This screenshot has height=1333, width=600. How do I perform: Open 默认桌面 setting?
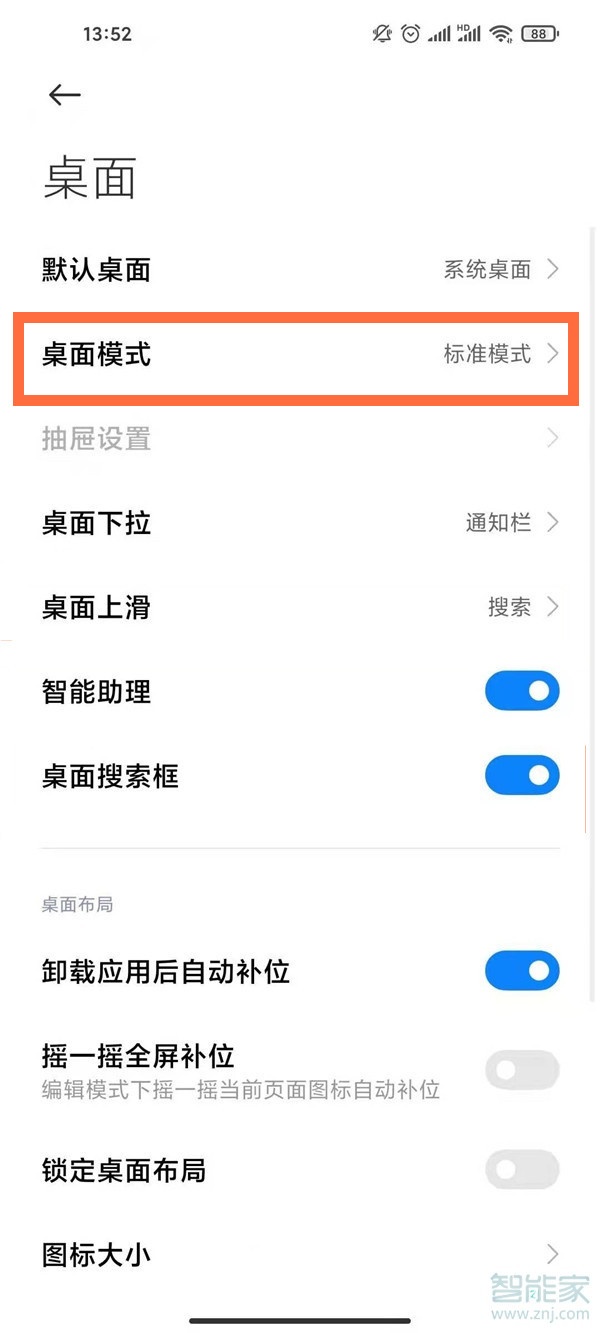click(x=300, y=269)
